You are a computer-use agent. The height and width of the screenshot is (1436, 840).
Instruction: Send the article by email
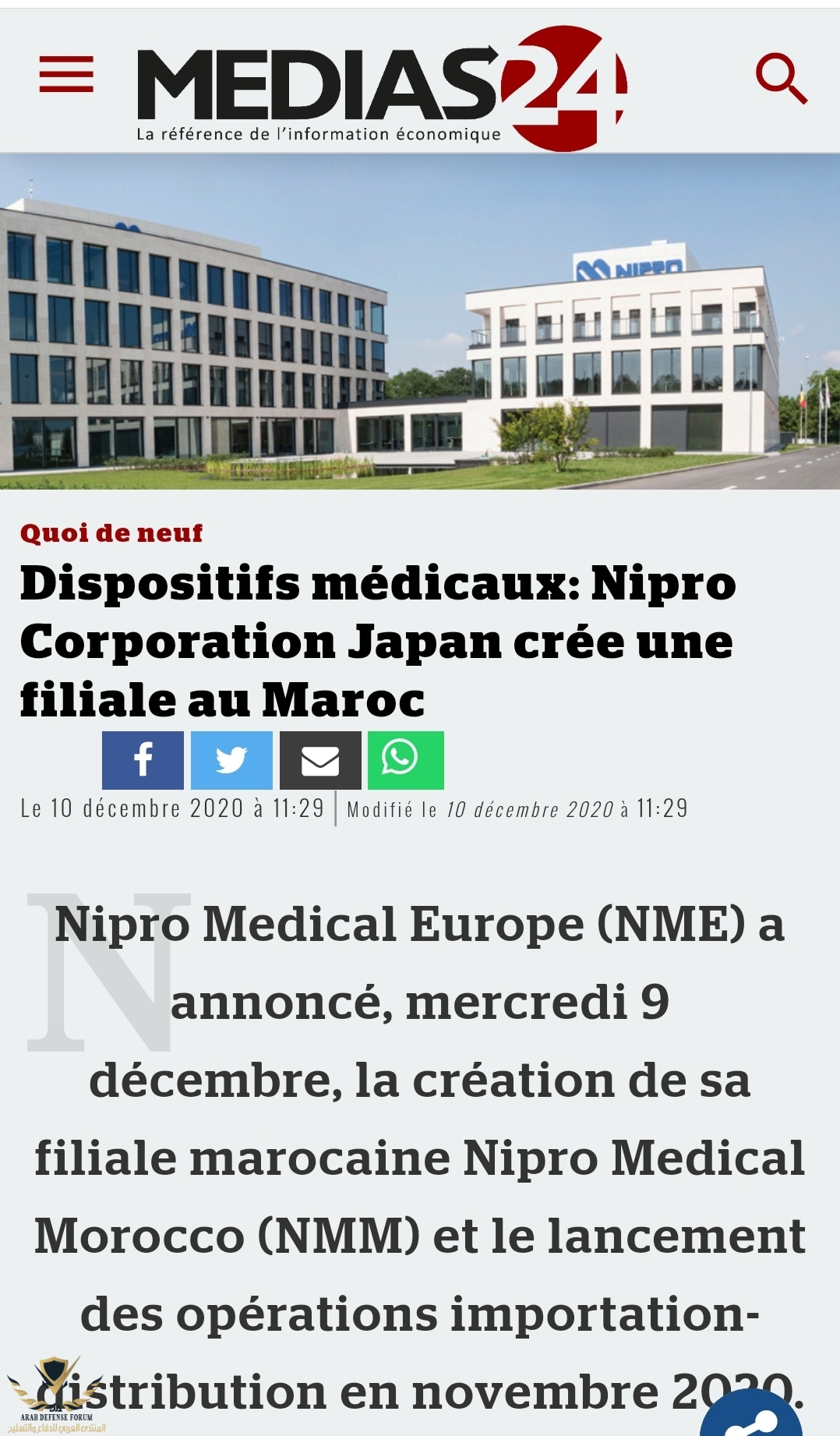coord(320,760)
